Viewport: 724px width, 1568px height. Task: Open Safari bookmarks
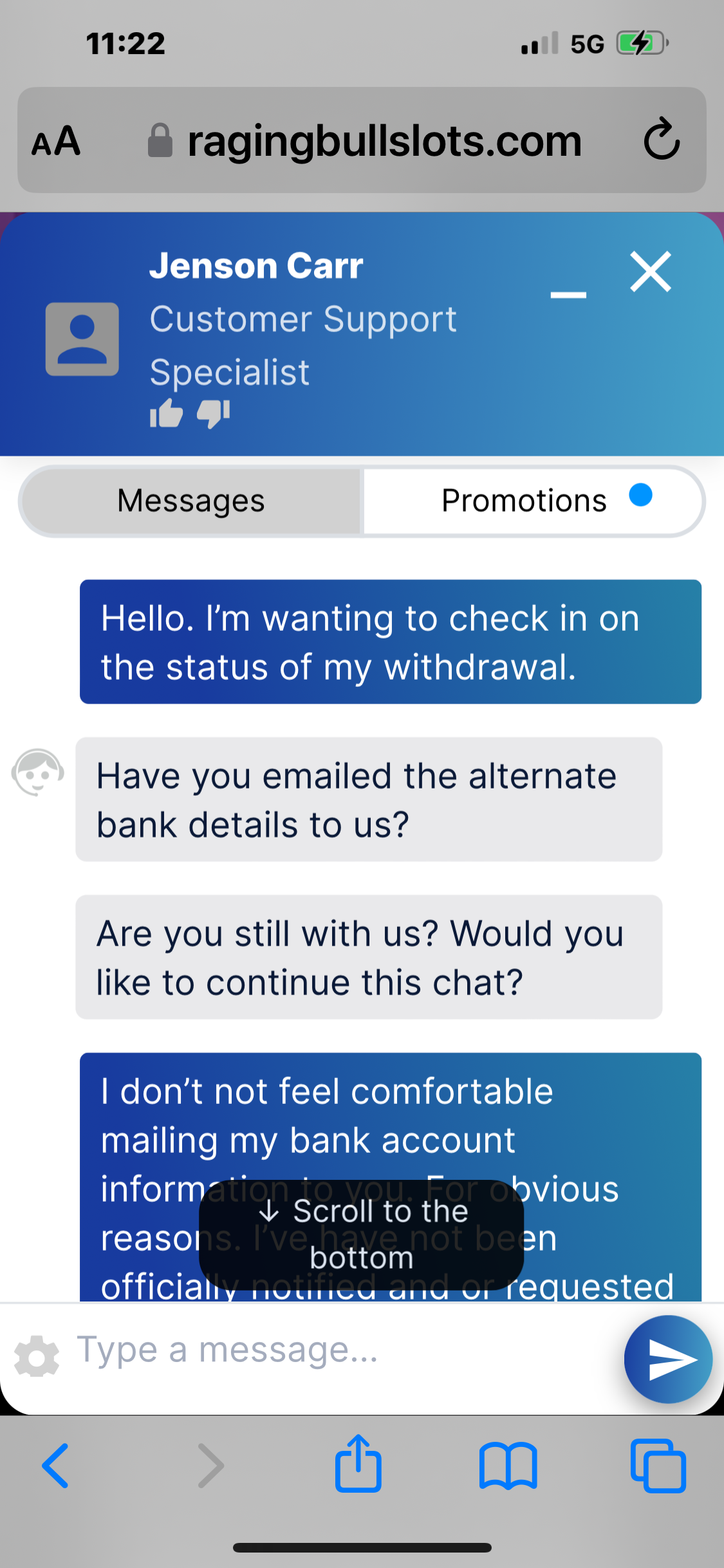(x=508, y=1466)
